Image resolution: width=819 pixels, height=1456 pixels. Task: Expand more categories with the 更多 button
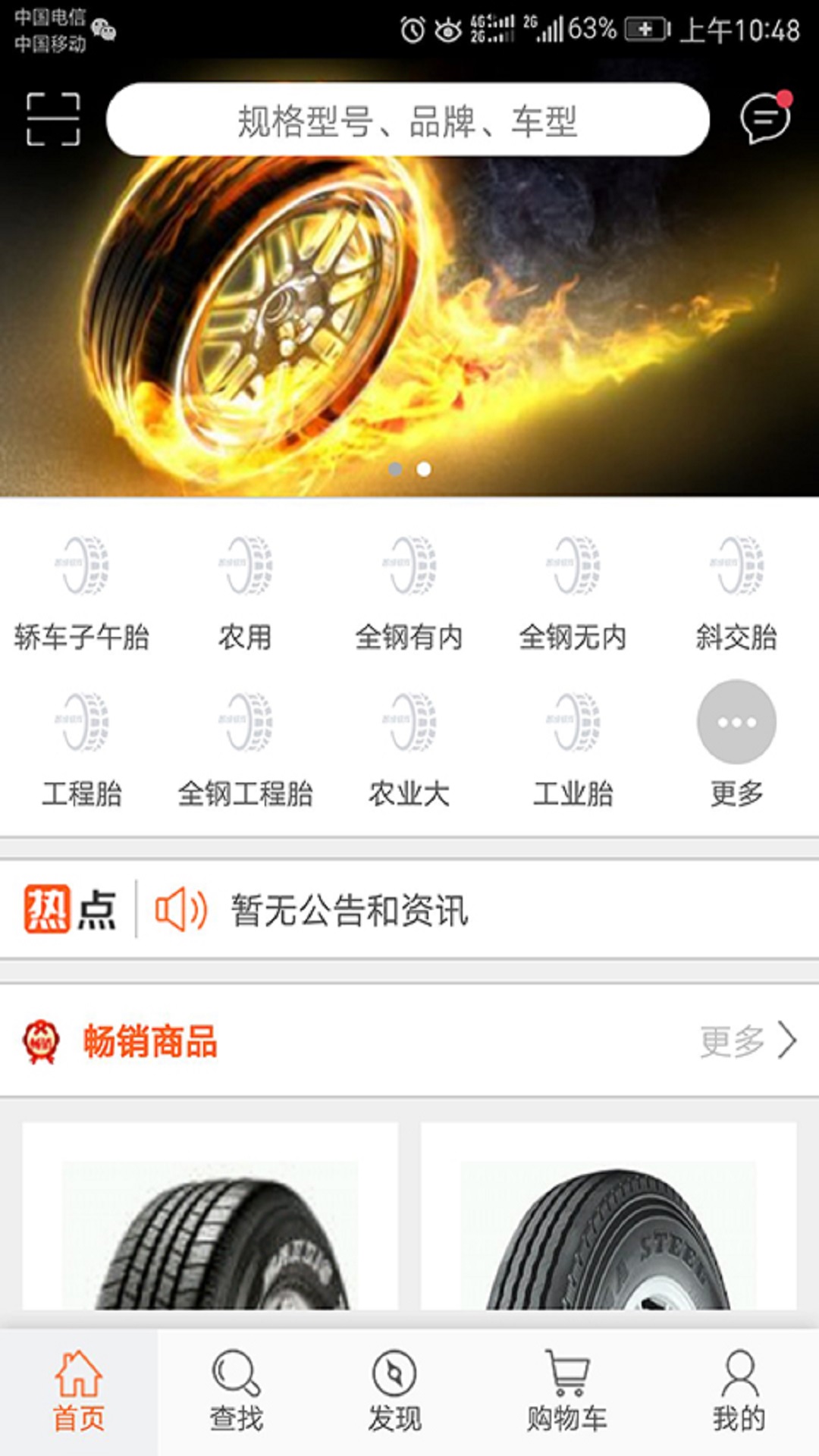(734, 723)
